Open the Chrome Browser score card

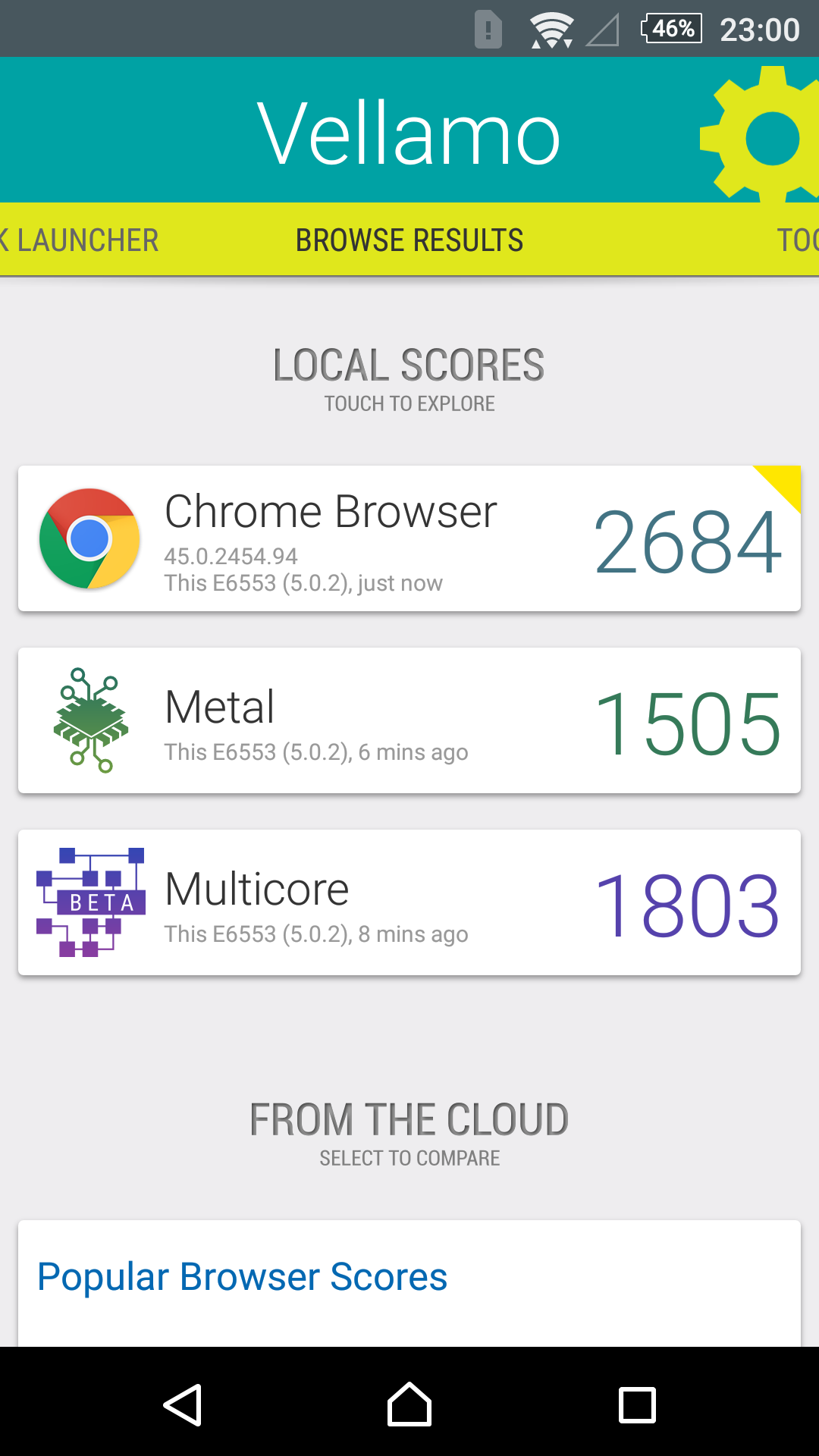[409, 538]
